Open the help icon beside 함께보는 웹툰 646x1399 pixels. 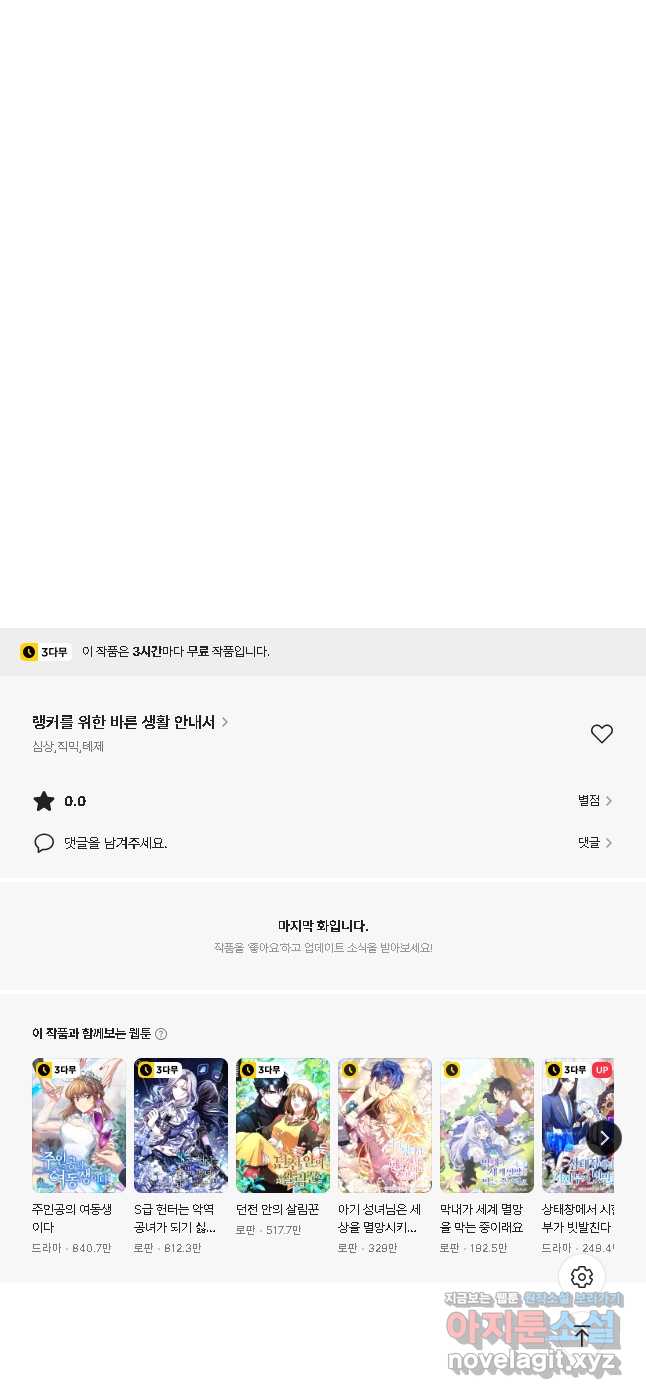pyautogui.click(x=161, y=1034)
